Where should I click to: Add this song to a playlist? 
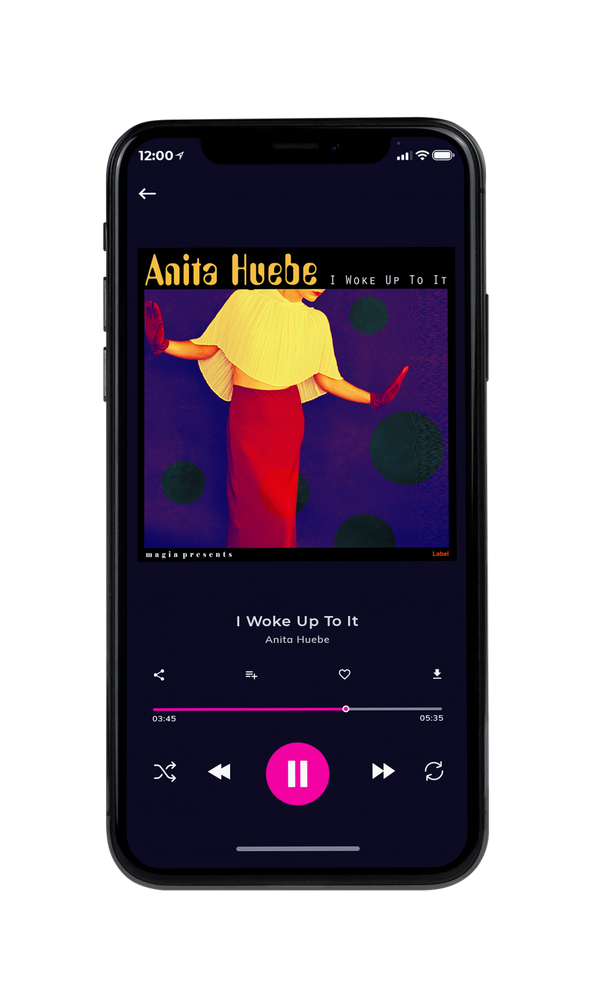251,675
